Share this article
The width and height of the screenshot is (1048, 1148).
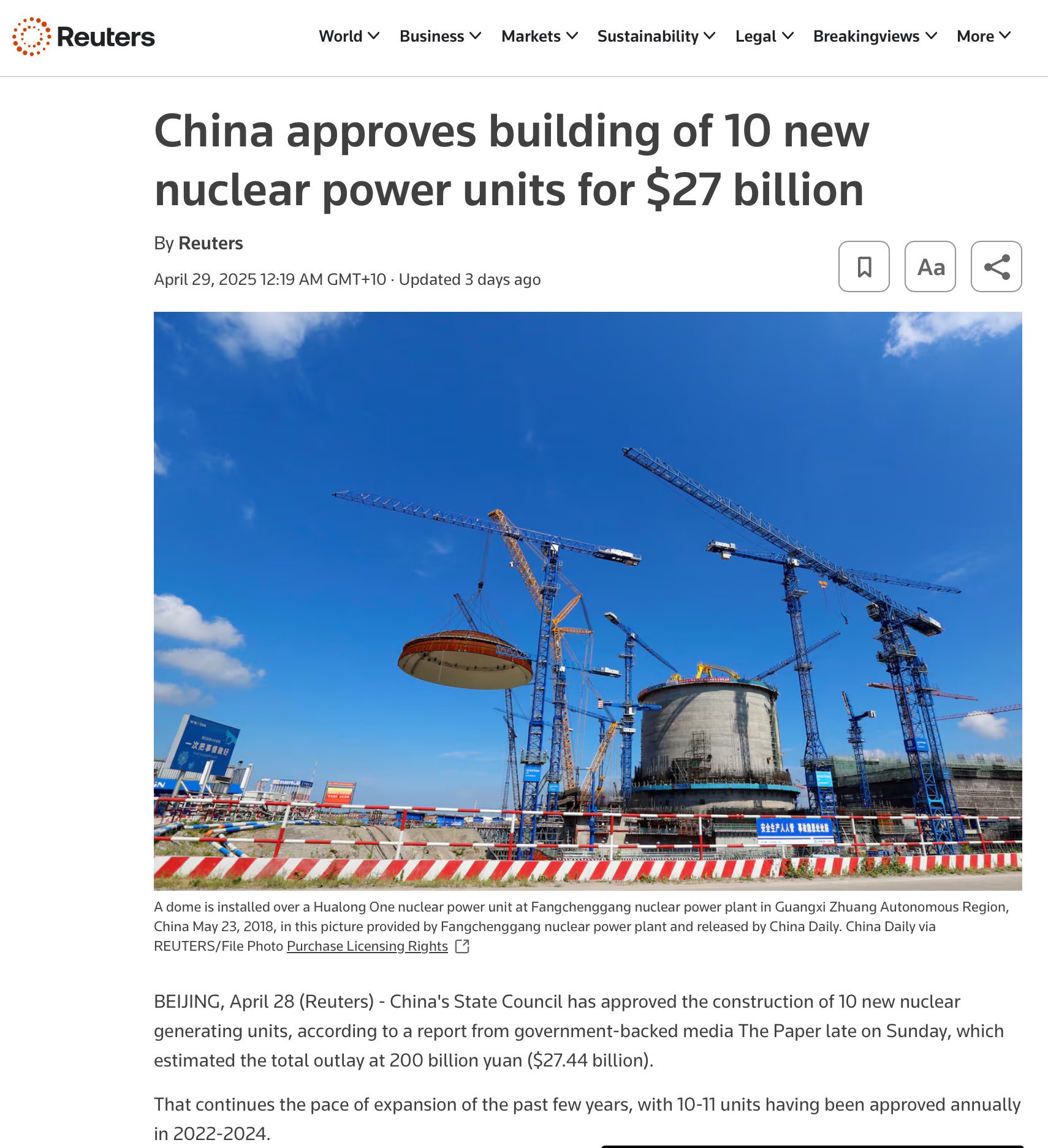[996, 266]
